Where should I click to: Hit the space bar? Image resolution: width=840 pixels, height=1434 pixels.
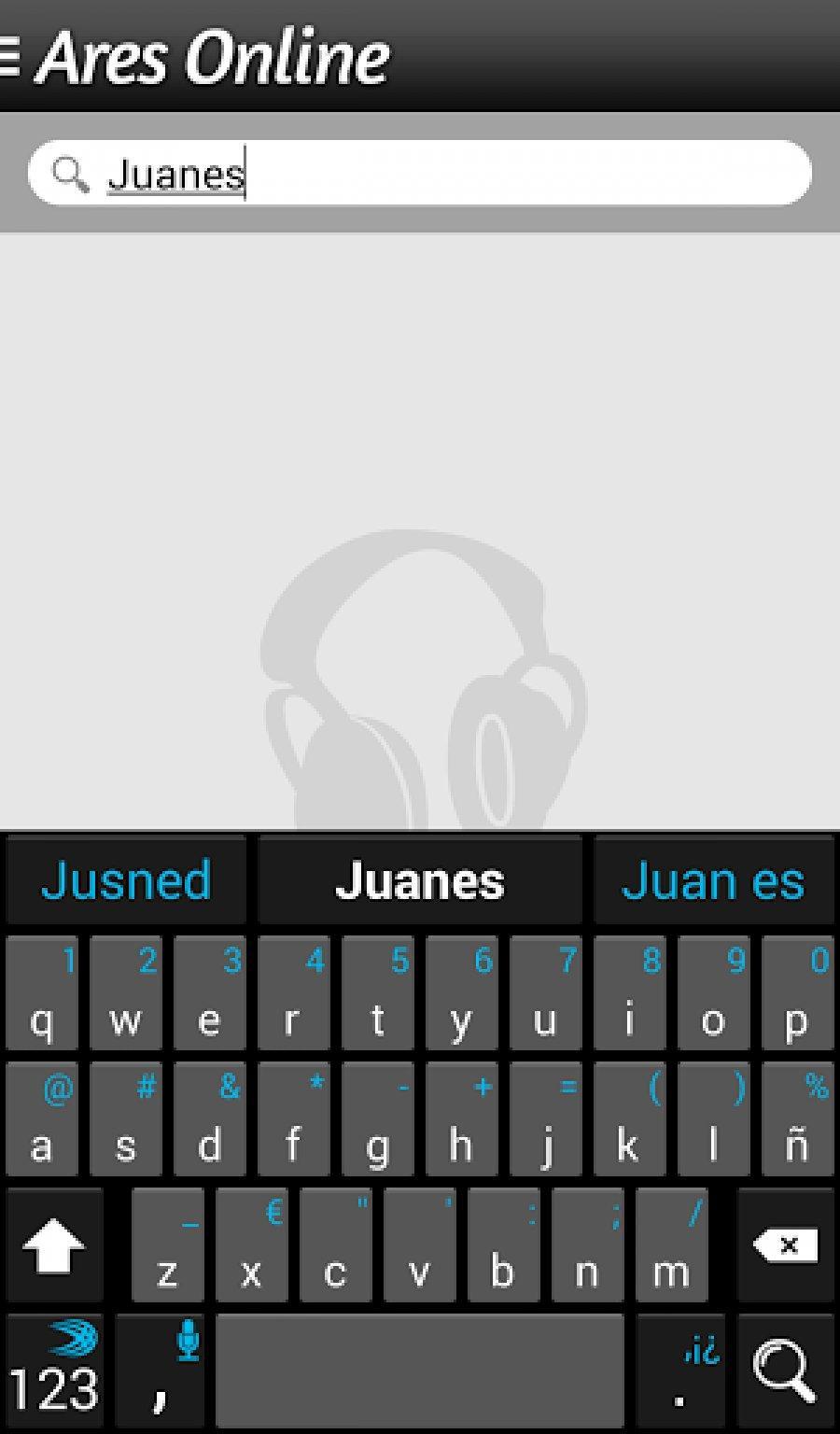pos(420,1371)
